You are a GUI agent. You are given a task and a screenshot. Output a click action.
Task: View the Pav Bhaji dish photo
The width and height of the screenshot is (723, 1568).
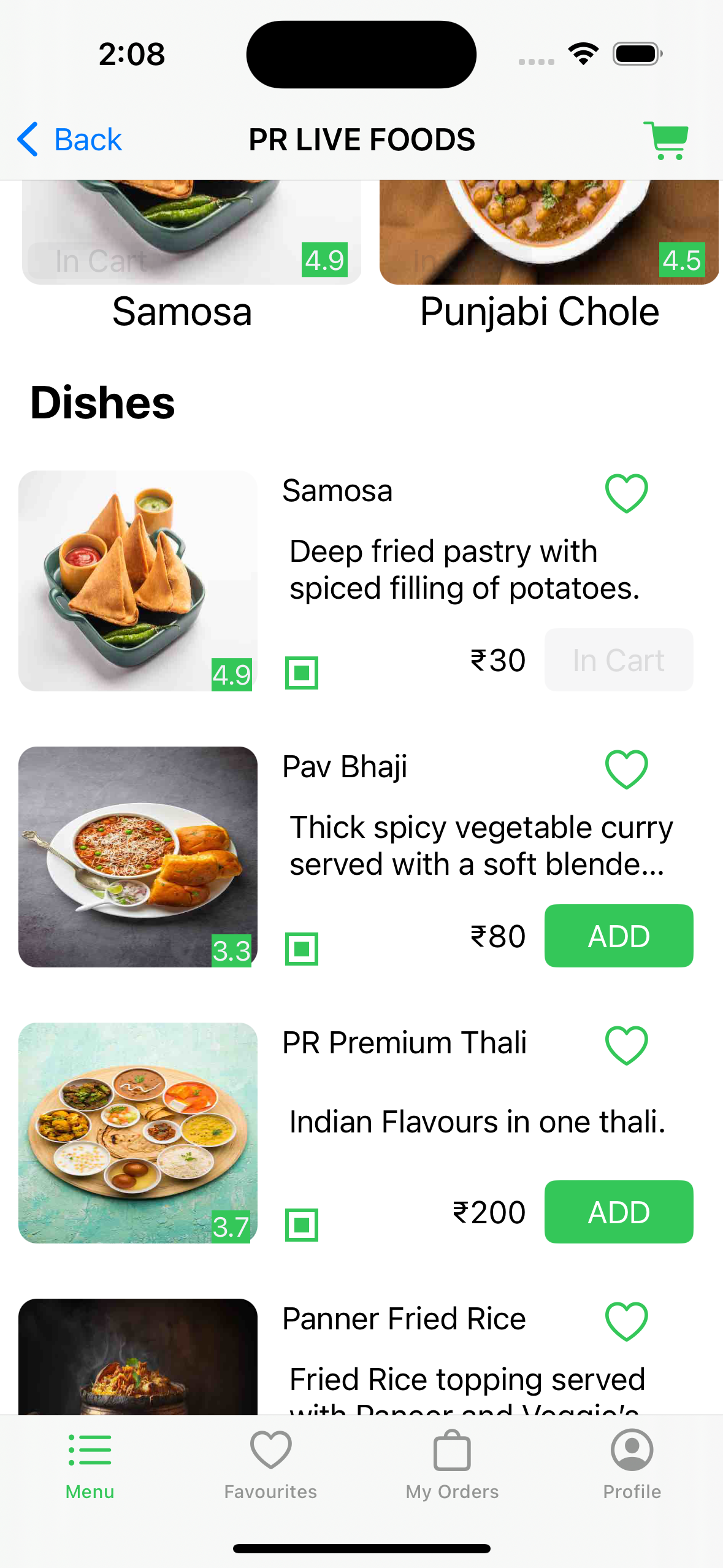(x=138, y=856)
